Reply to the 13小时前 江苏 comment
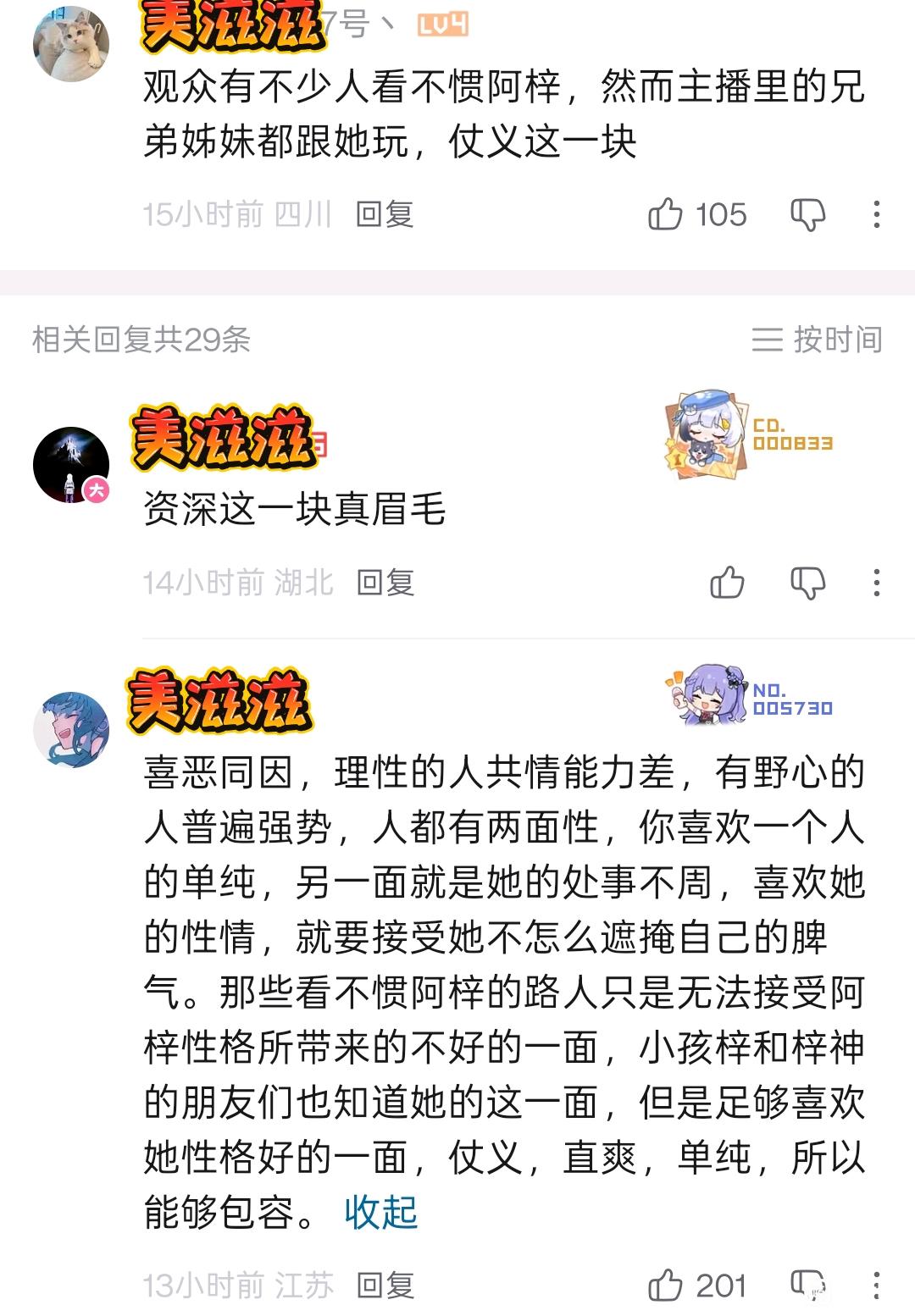This screenshot has height=1316, width=915. point(385,1286)
